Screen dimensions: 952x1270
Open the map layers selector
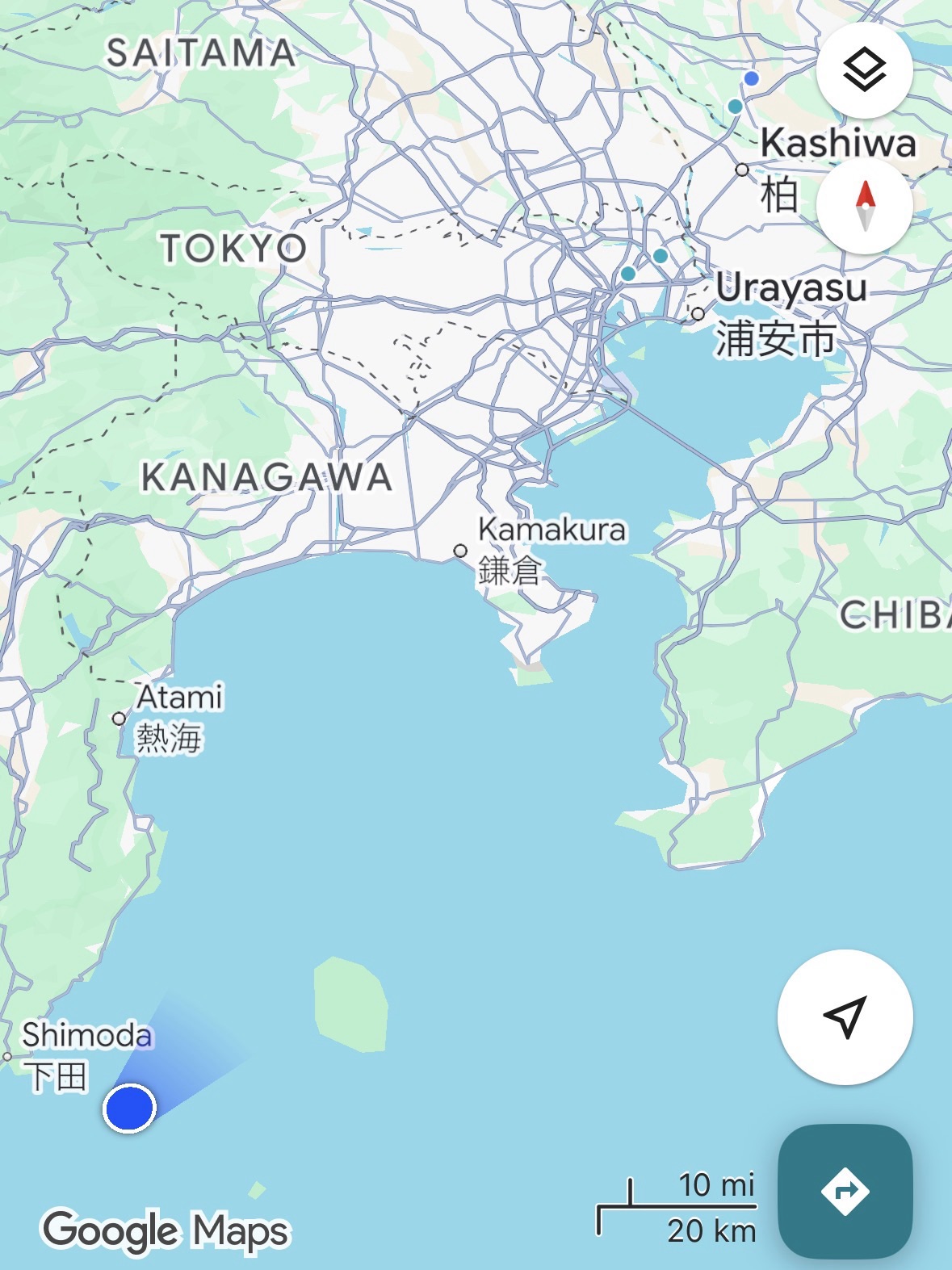(x=864, y=70)
